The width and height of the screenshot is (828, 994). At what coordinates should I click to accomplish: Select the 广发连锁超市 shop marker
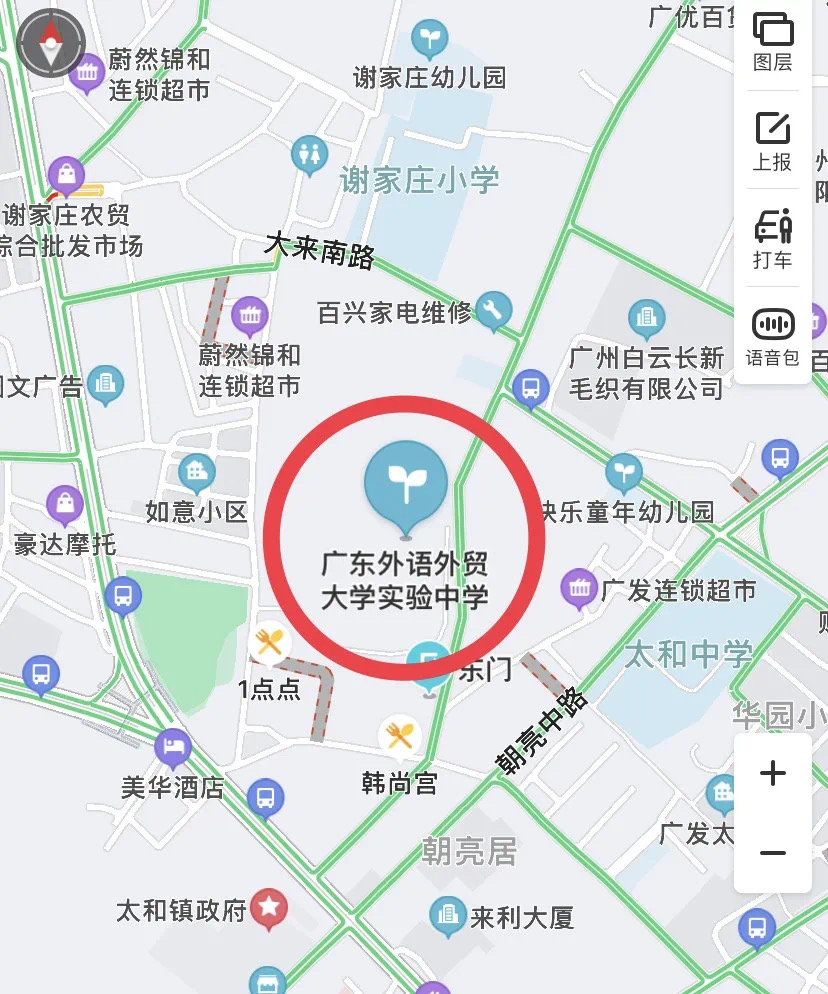tap(578, 588)
